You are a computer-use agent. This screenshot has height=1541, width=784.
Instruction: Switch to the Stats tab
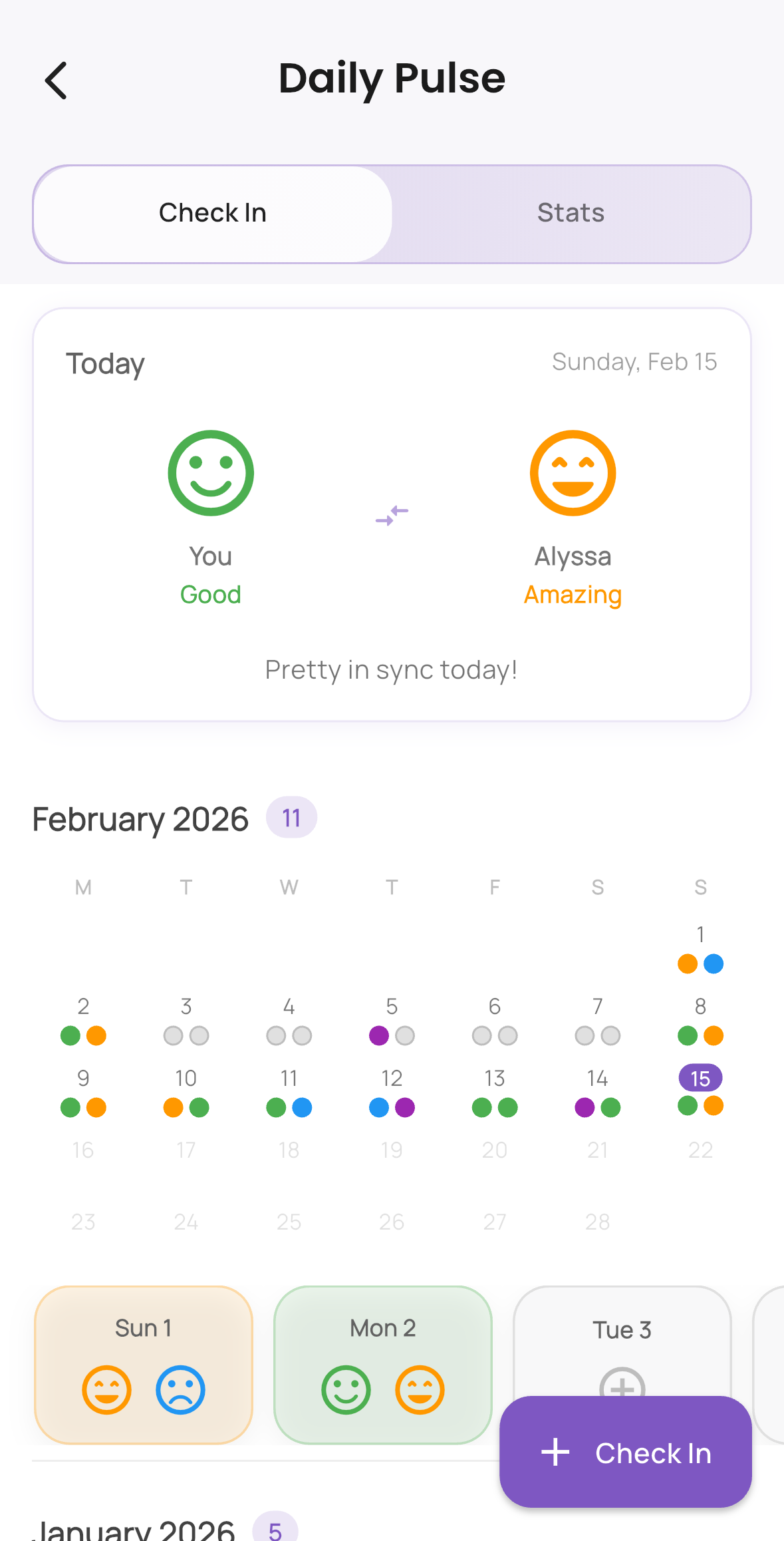pyautogui.click(x=571, y=212)
